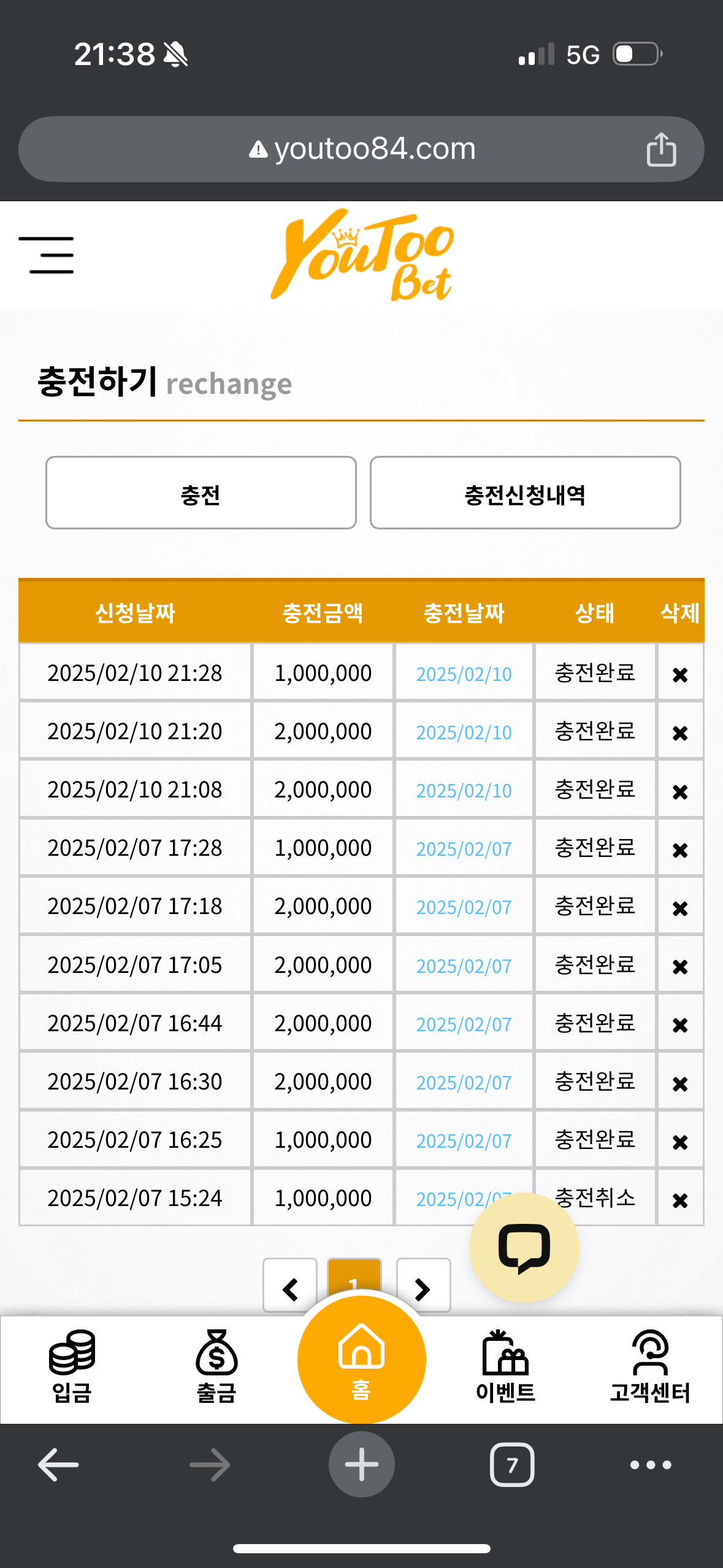Switch to the 충전 tab
This screenshot has width=723, height=1568.
click(x=201, y=493)
